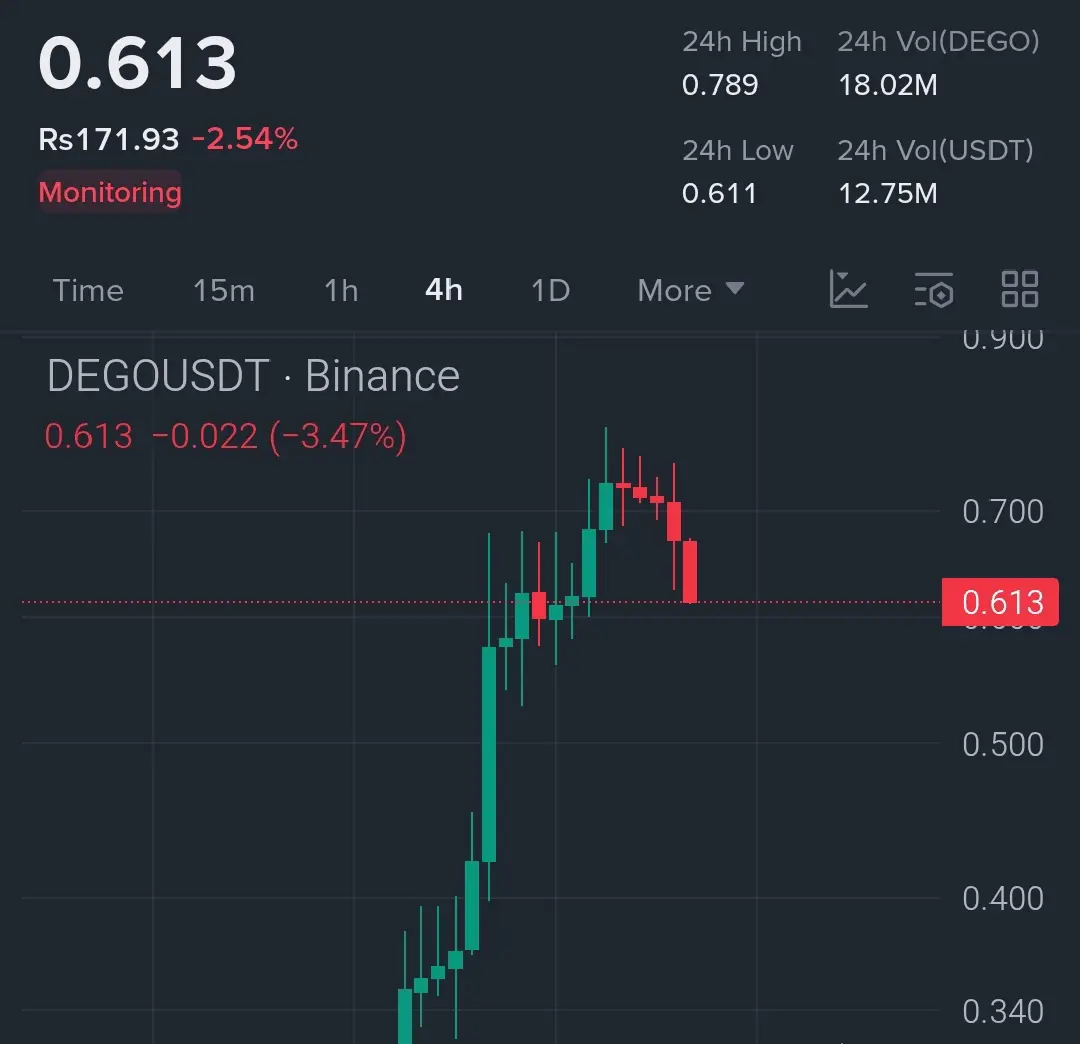Open the chart drawing tools icon
The width and height of the screenshot is (1080, 1044).
(848, 290)
